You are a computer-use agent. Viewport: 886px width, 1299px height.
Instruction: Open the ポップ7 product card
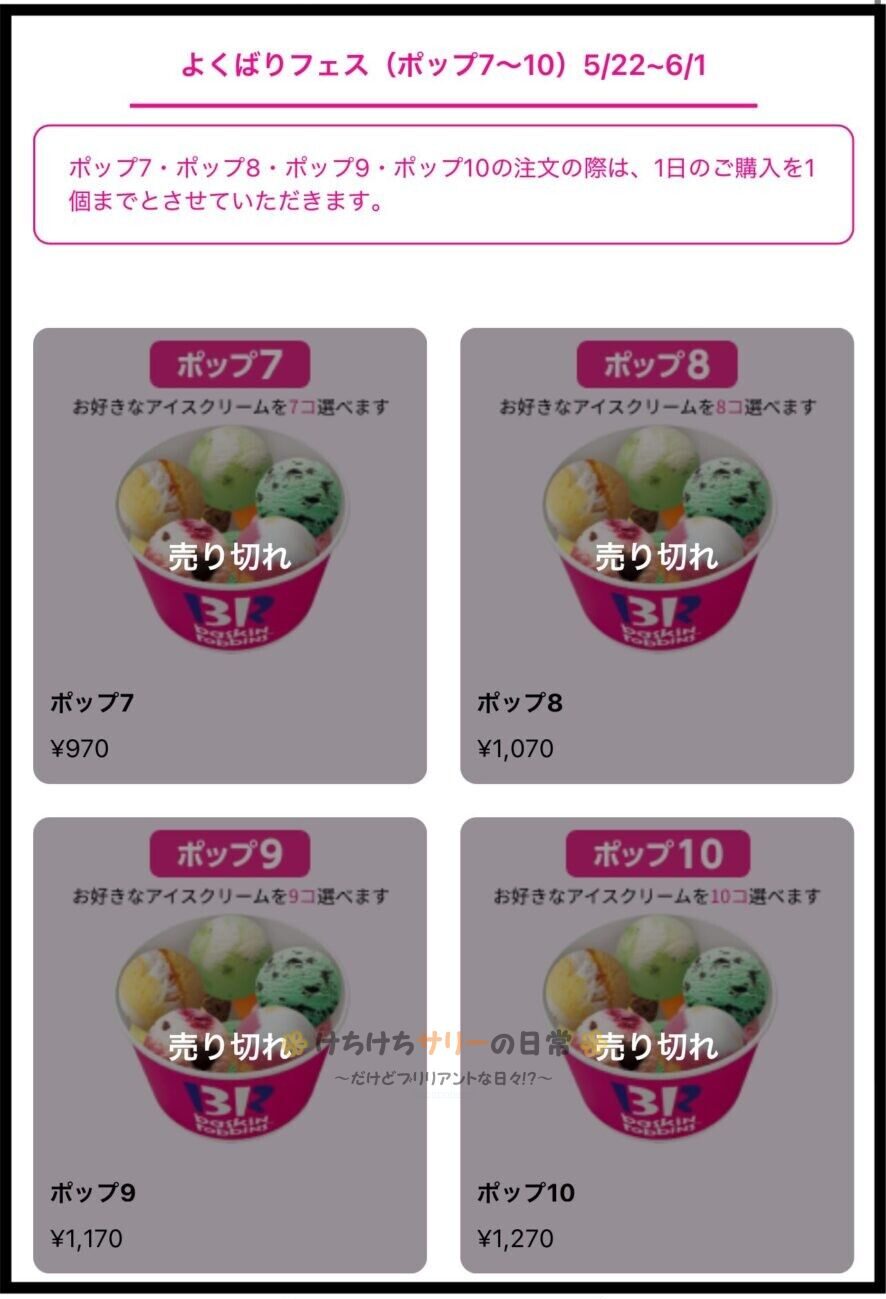[230, 555]
